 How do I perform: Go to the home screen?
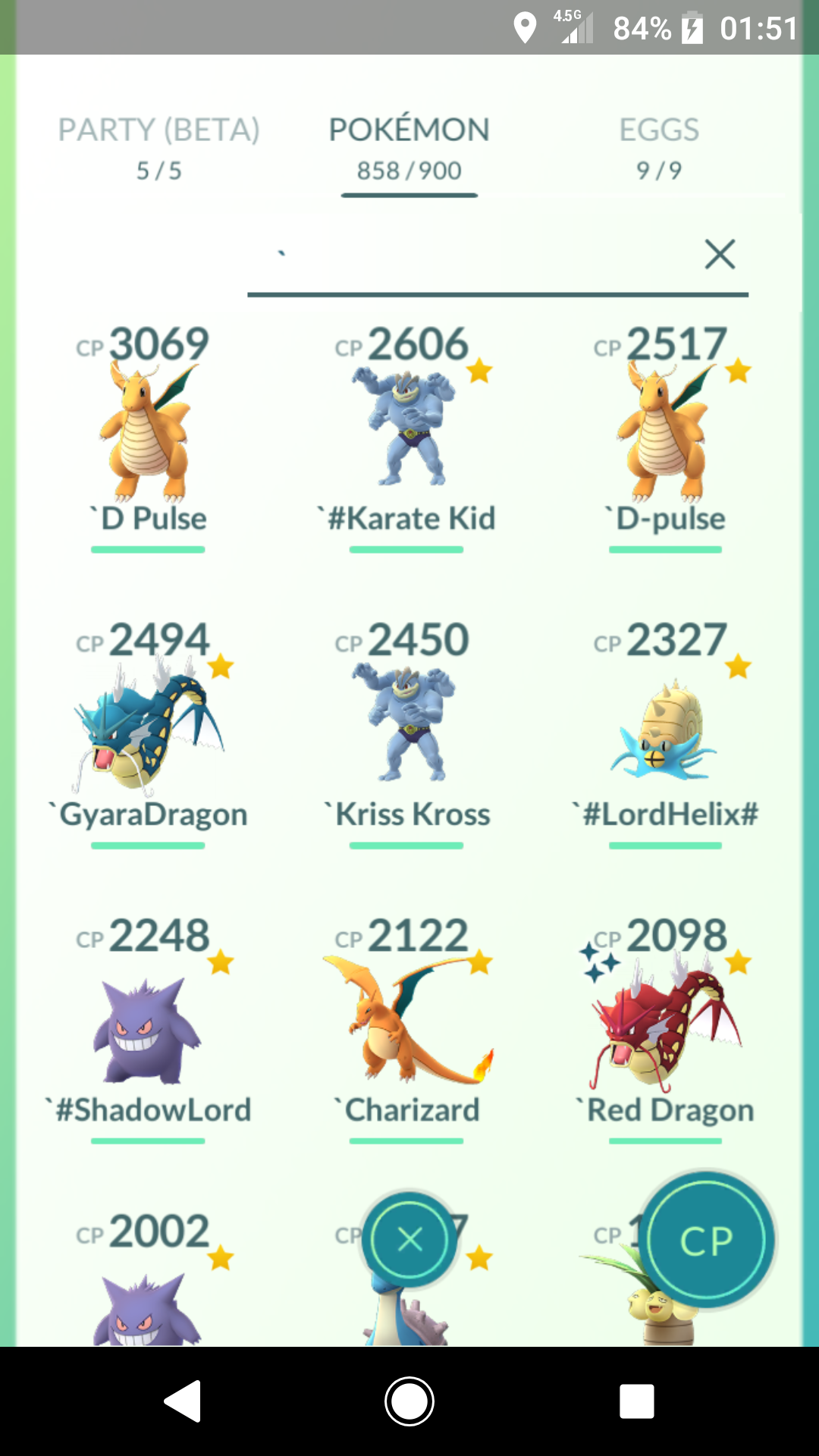(409, 1401)
